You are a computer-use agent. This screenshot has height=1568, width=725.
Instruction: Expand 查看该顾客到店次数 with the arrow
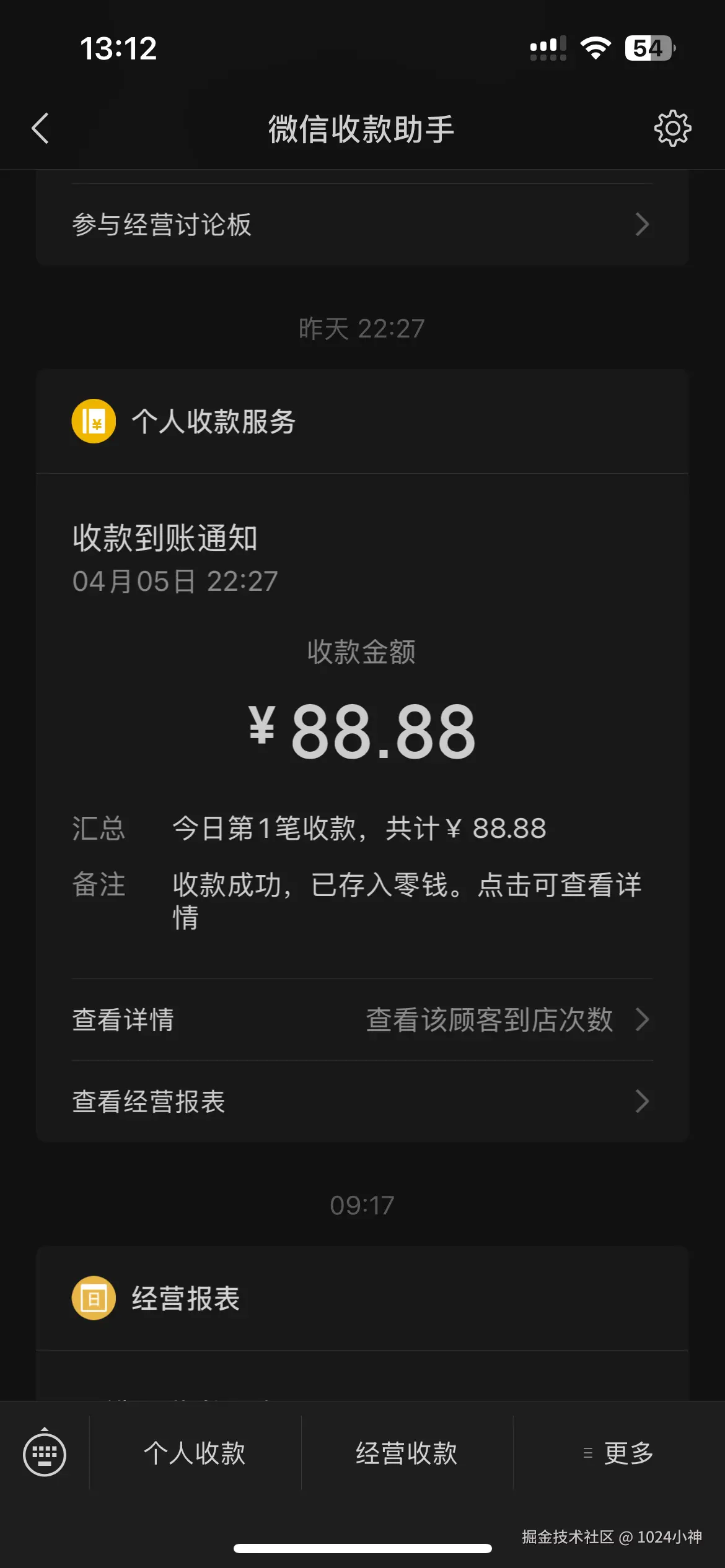click(x=642, y=1020)
